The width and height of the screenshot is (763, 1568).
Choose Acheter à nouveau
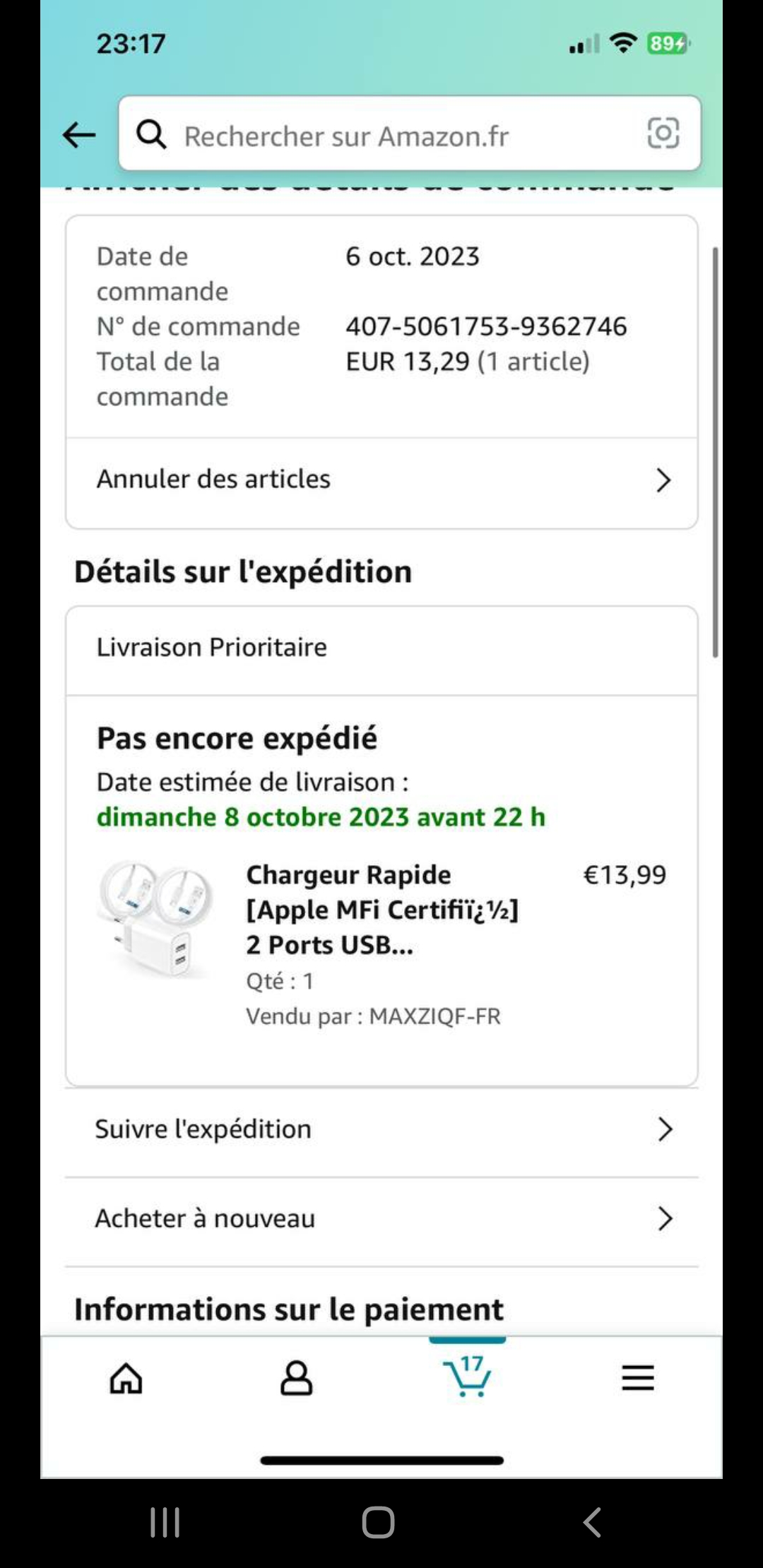pyautogui.click(x=381, y=1218)
